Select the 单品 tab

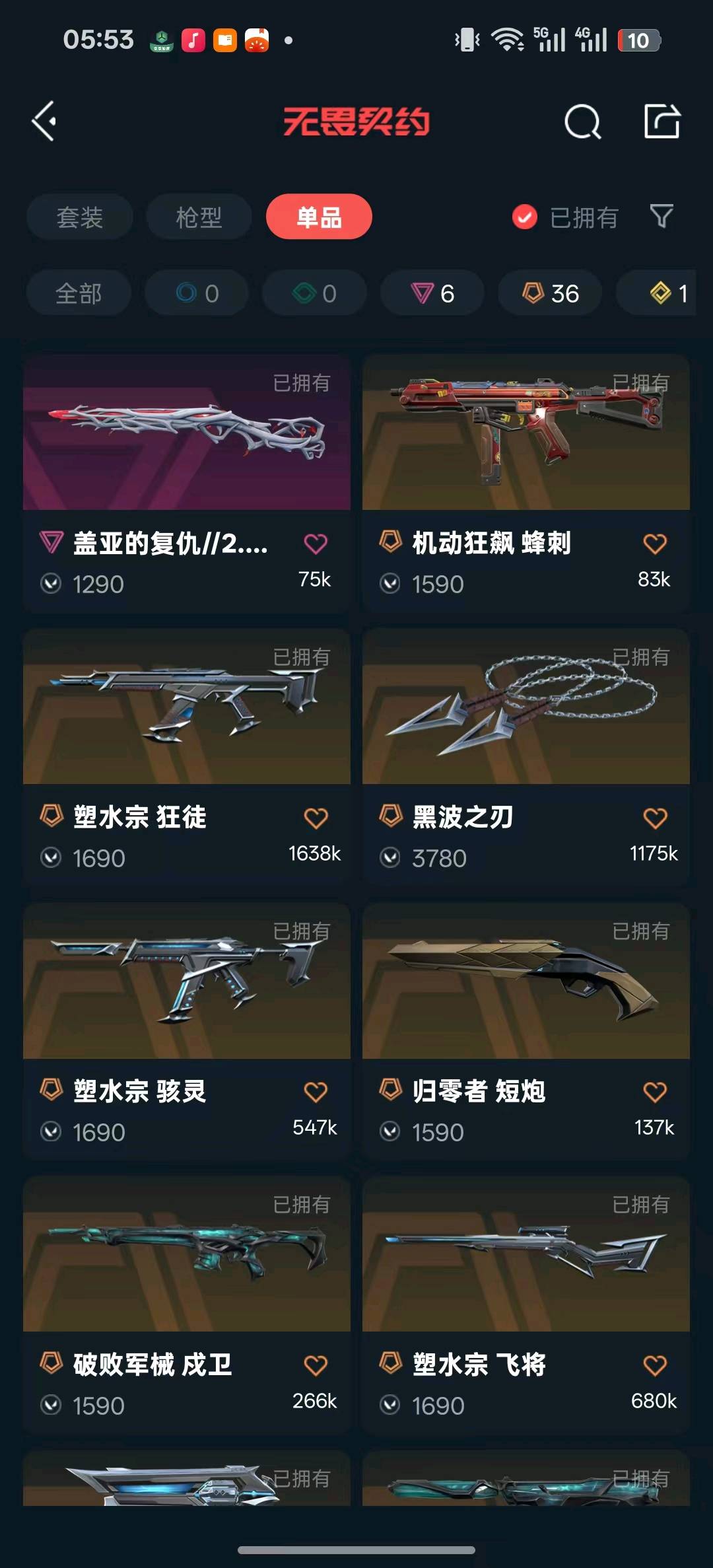(319, 217)
